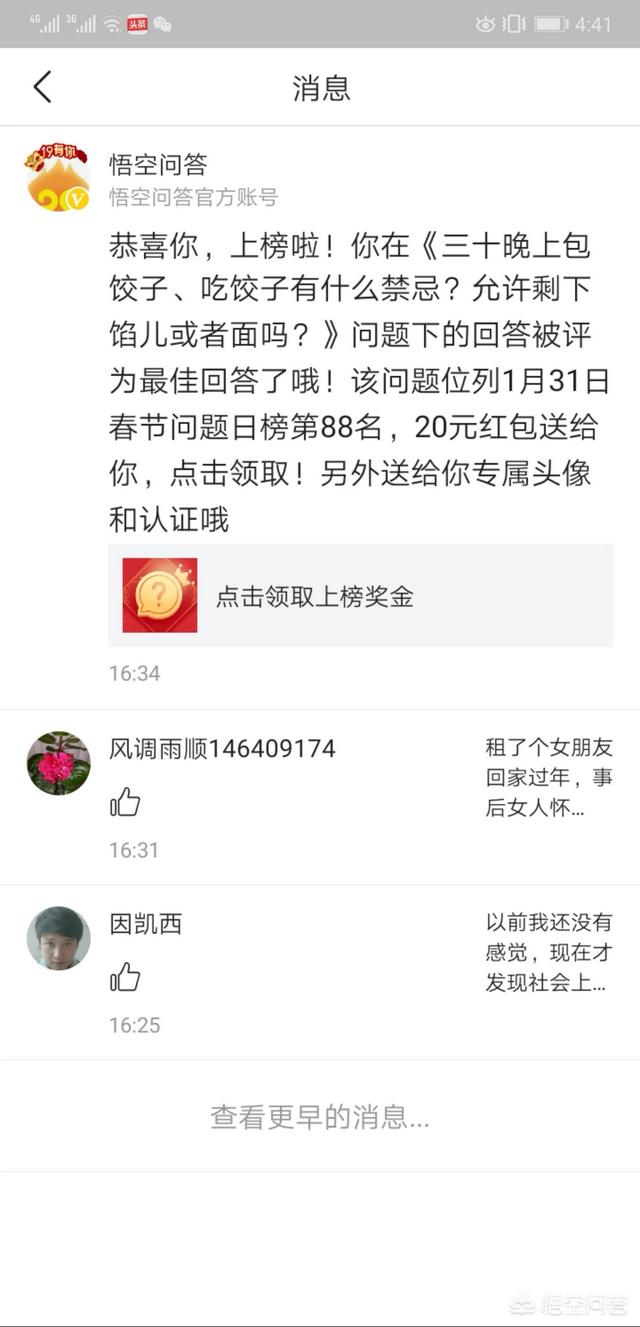Go back from the 消息 screen

coord(42,87)
